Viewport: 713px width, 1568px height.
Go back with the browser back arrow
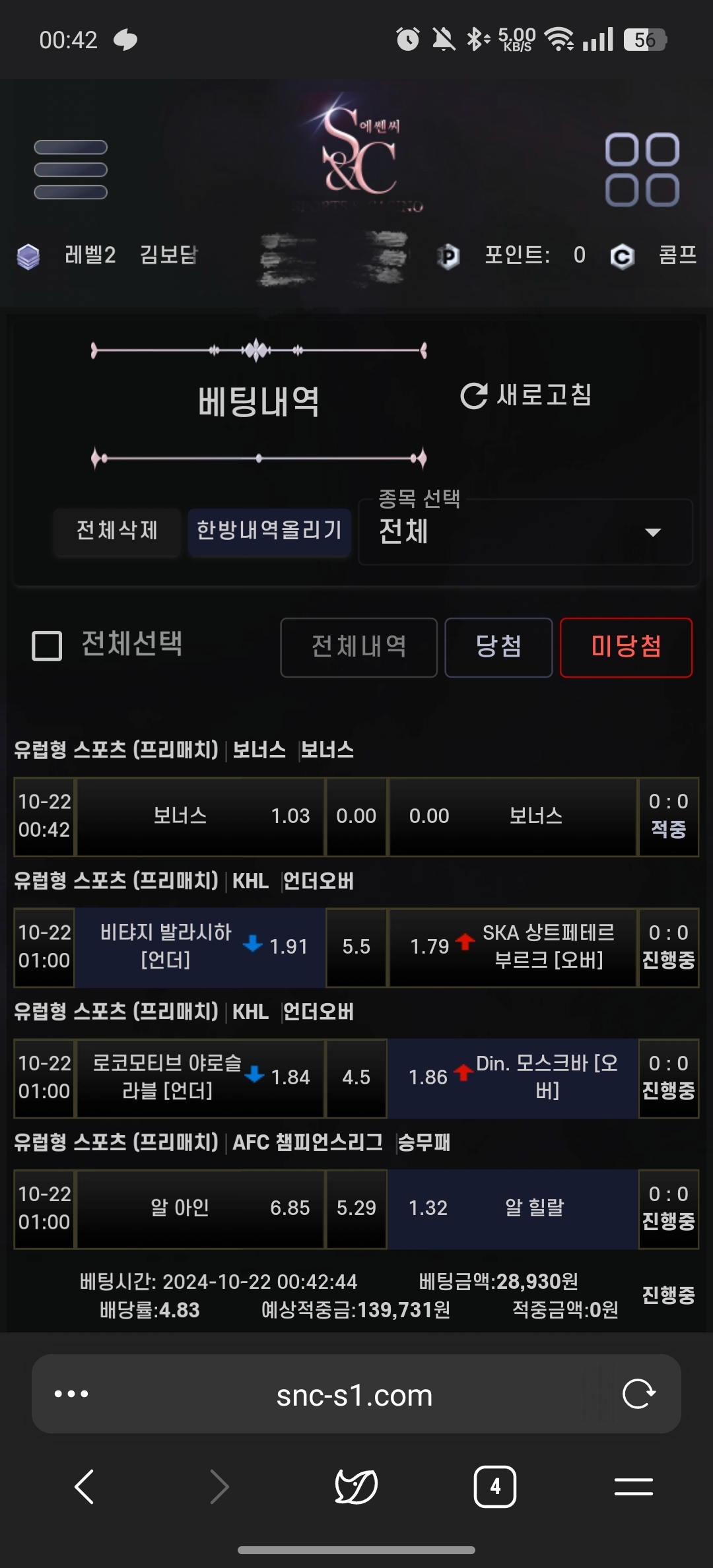85,1487
